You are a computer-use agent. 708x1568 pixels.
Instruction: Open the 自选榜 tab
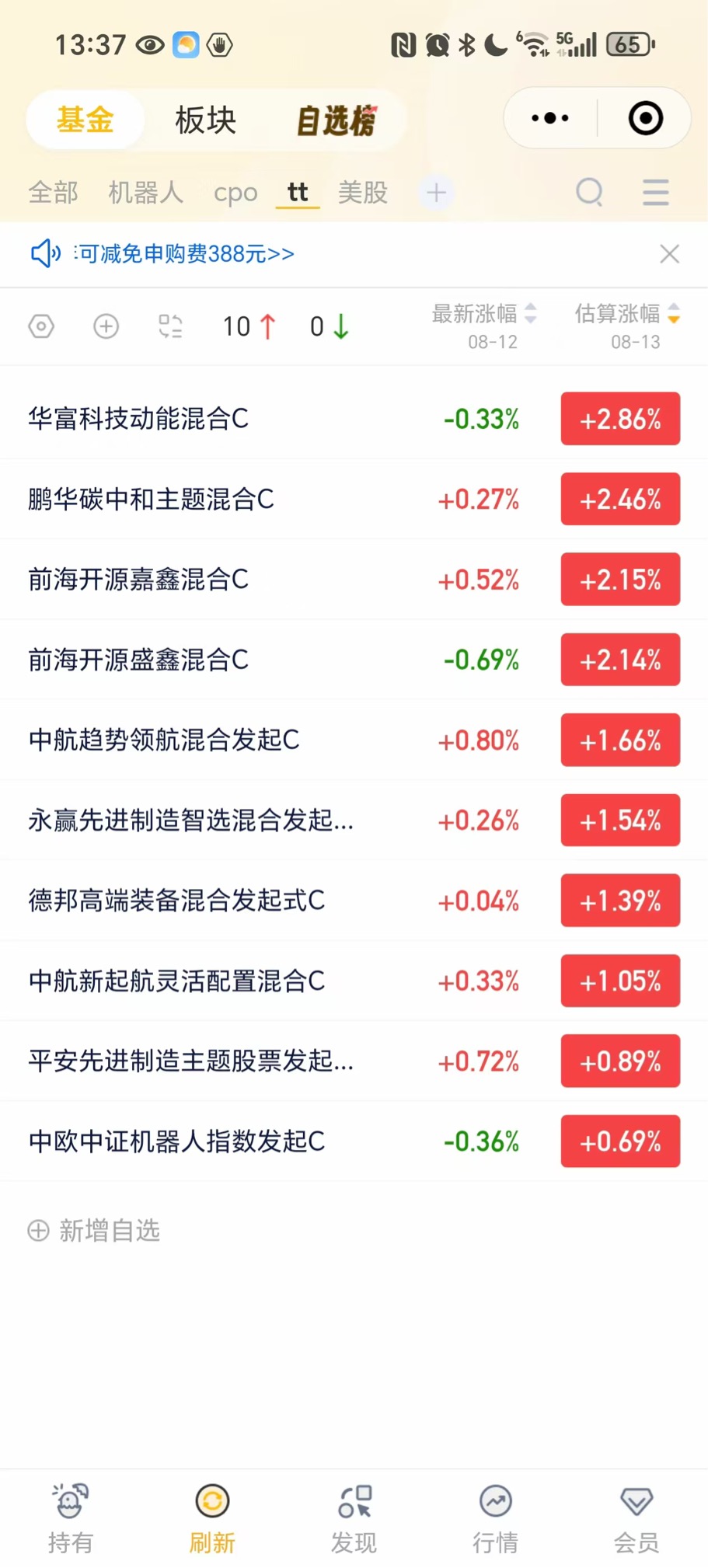point(337,120)
